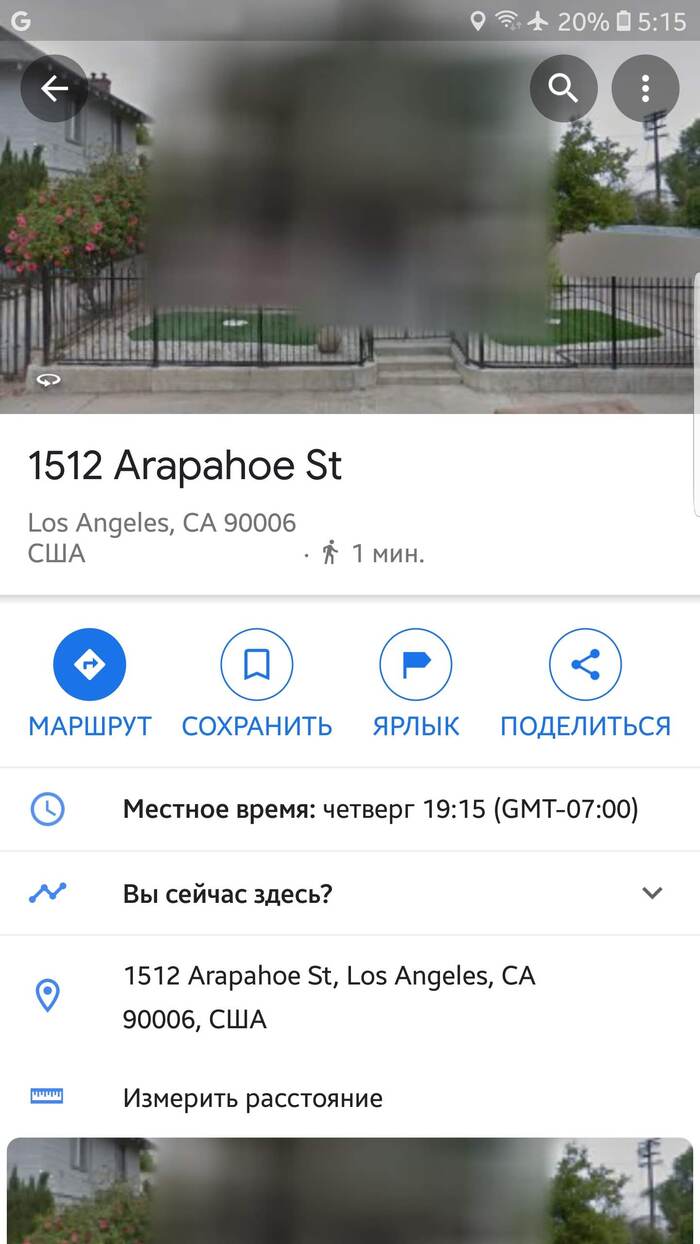This screenshot has width=700, height=1244.
Task: Go back using the arrow icon
Action: point(54,89)
